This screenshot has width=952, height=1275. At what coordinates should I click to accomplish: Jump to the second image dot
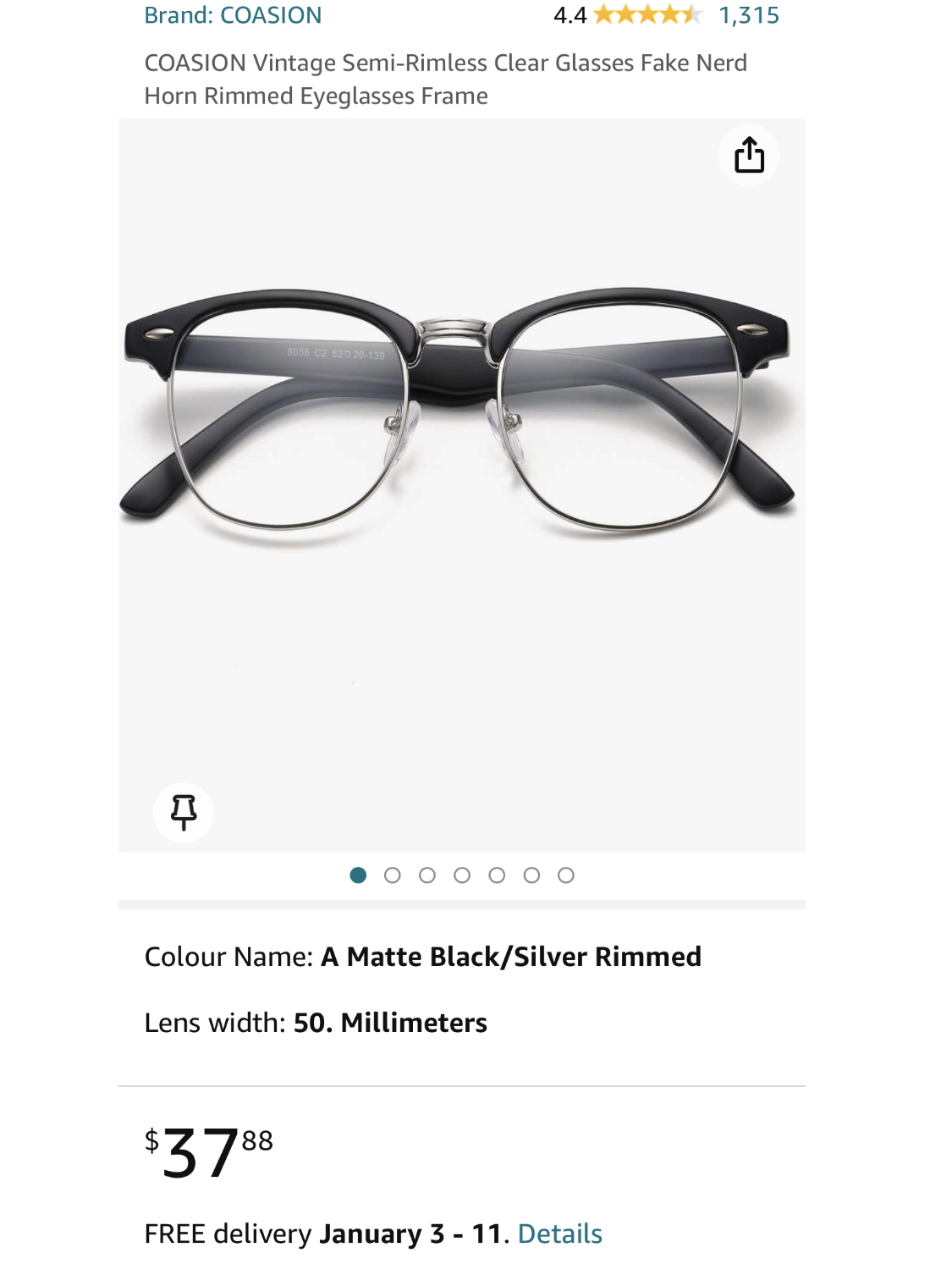point(392,875)
